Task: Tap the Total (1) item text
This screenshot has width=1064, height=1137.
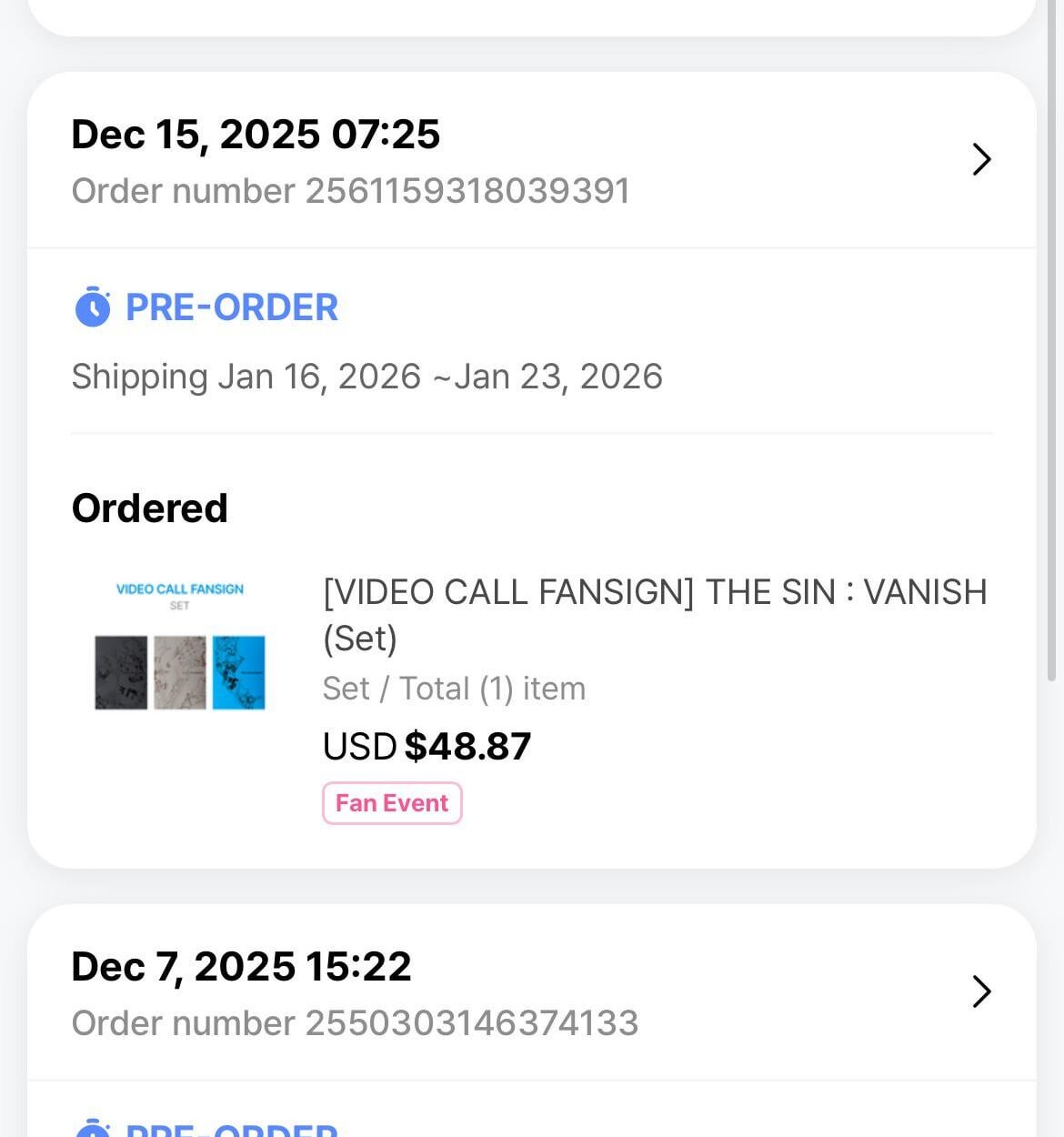Action: pos(491,689)
